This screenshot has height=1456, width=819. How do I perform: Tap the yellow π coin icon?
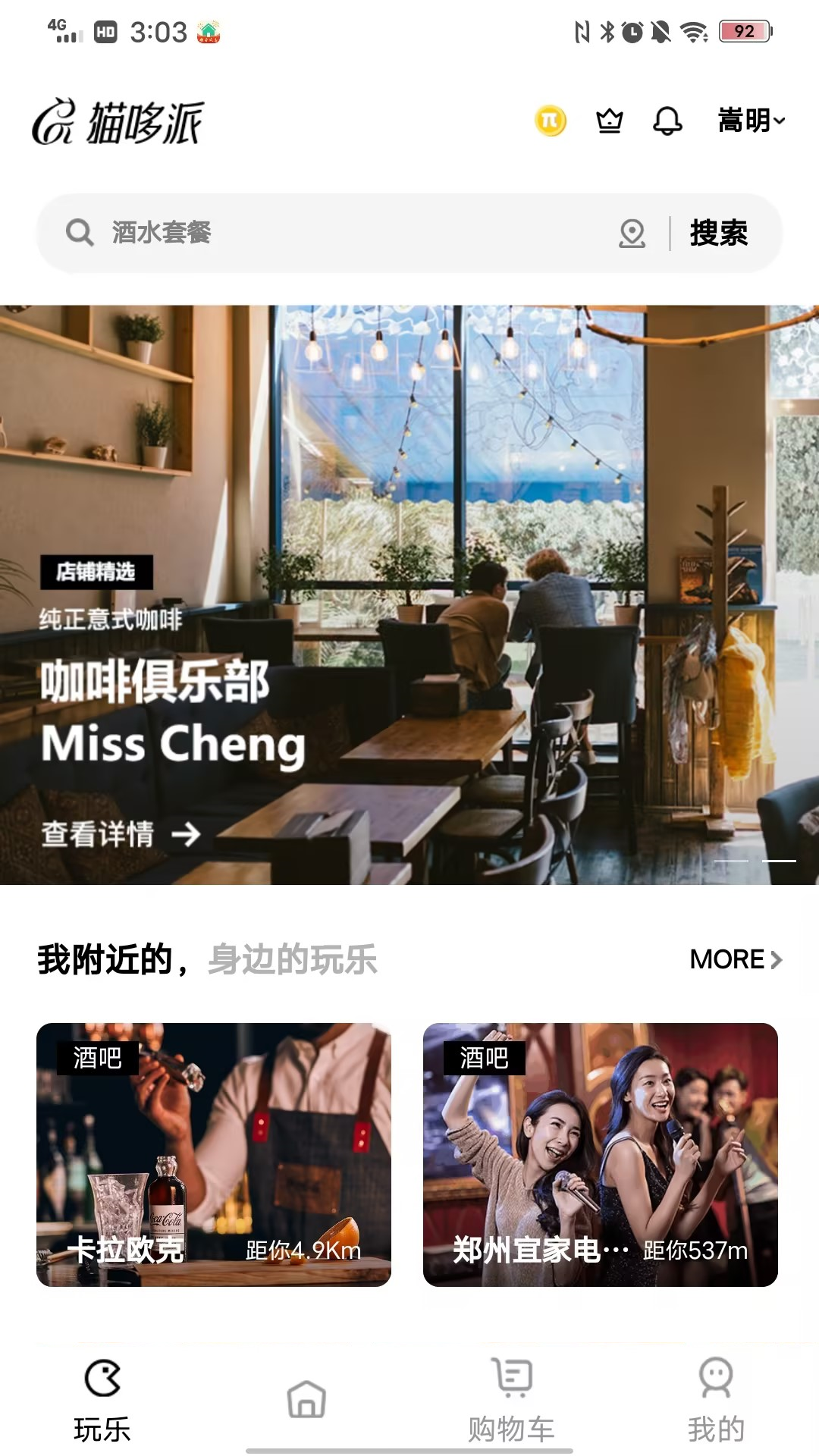[x=551, y=121]
